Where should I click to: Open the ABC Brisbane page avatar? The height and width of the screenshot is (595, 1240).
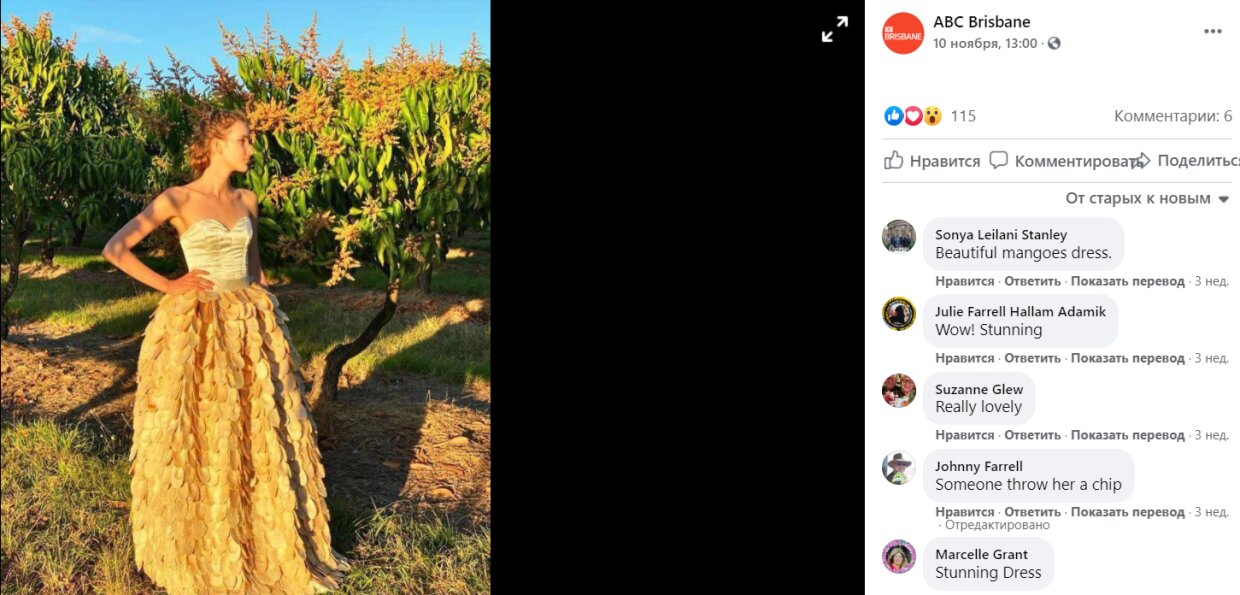(903, 33)
